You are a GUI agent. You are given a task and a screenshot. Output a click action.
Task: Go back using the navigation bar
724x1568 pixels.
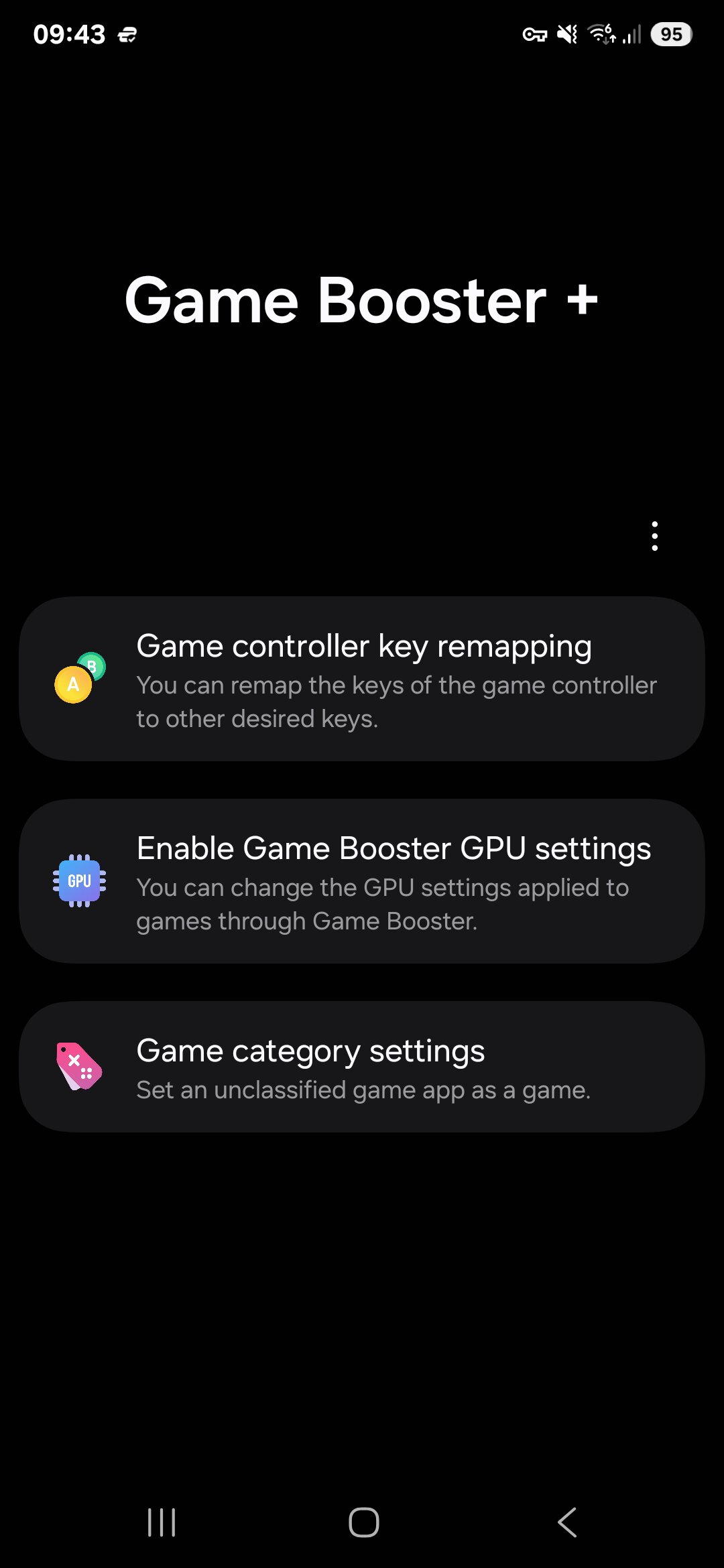coord(567,1522)
